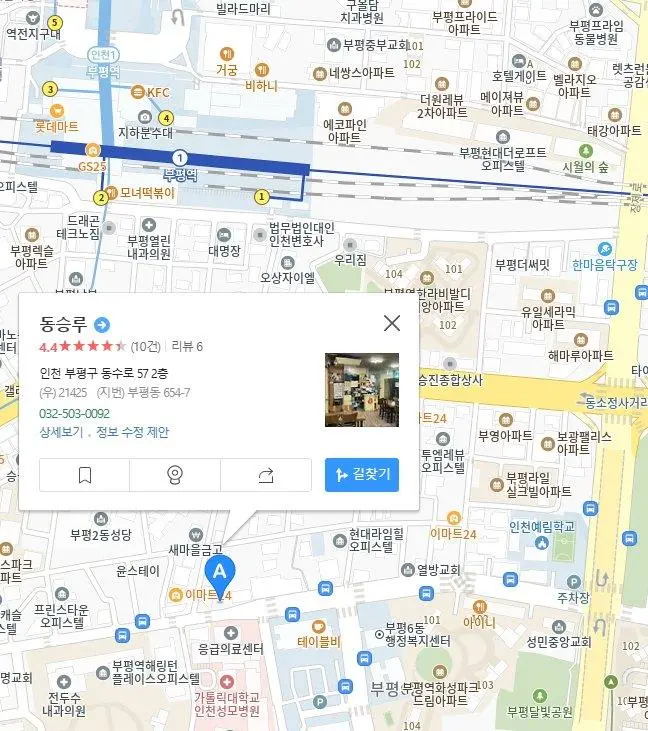The image size is (648, 731).
Task: Open the 리뷰 6 reviews
Action: click(x=187, y=347)
